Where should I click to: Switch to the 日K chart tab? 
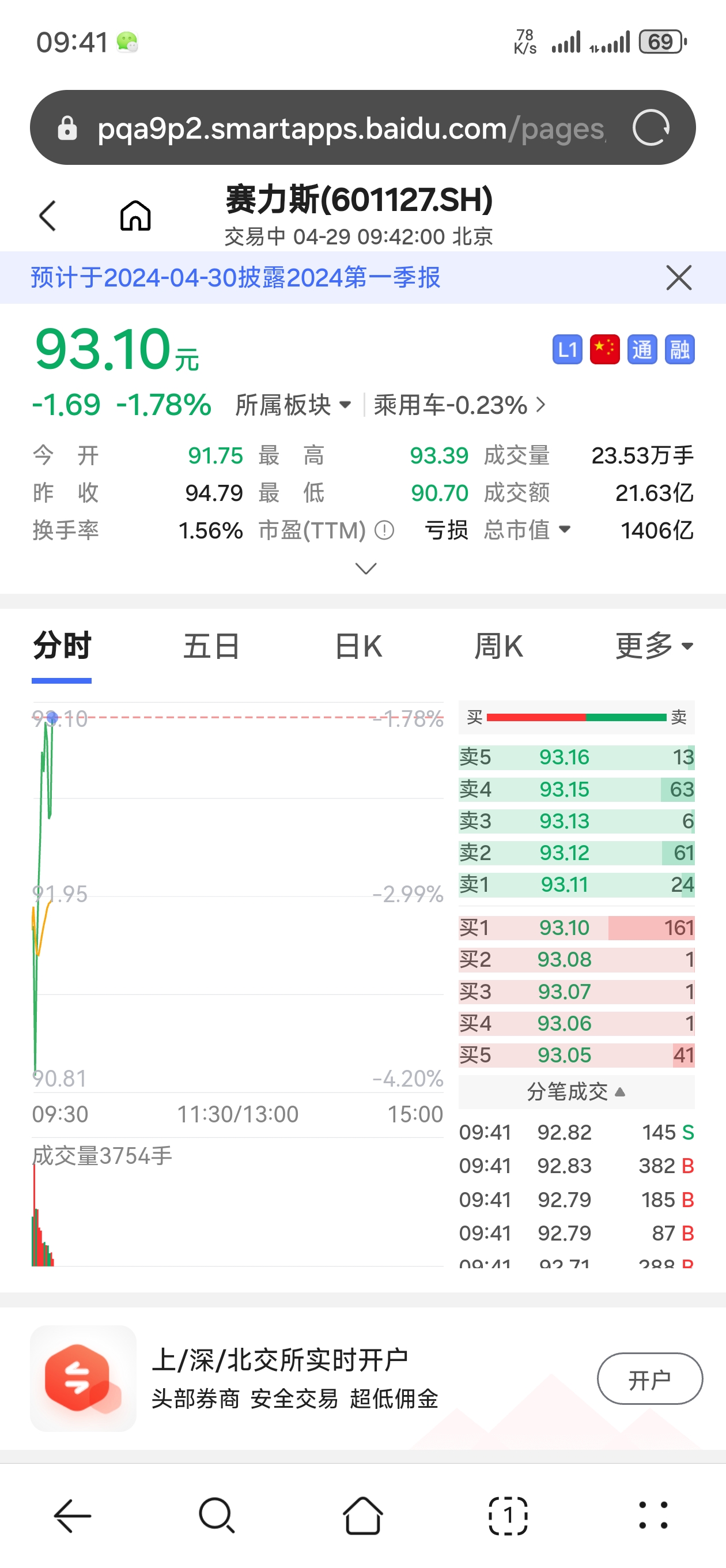pos(358,646)
